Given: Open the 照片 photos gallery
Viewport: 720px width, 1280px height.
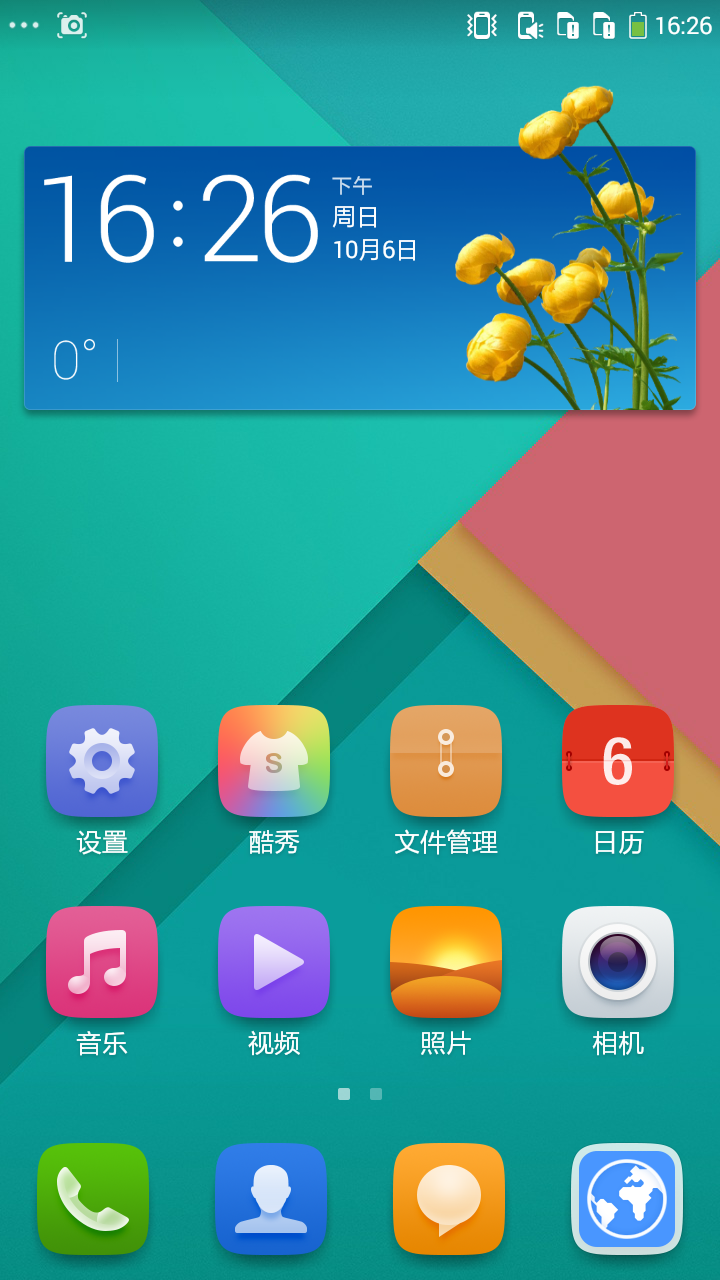Looking at the screenshot, I should 446,962.
